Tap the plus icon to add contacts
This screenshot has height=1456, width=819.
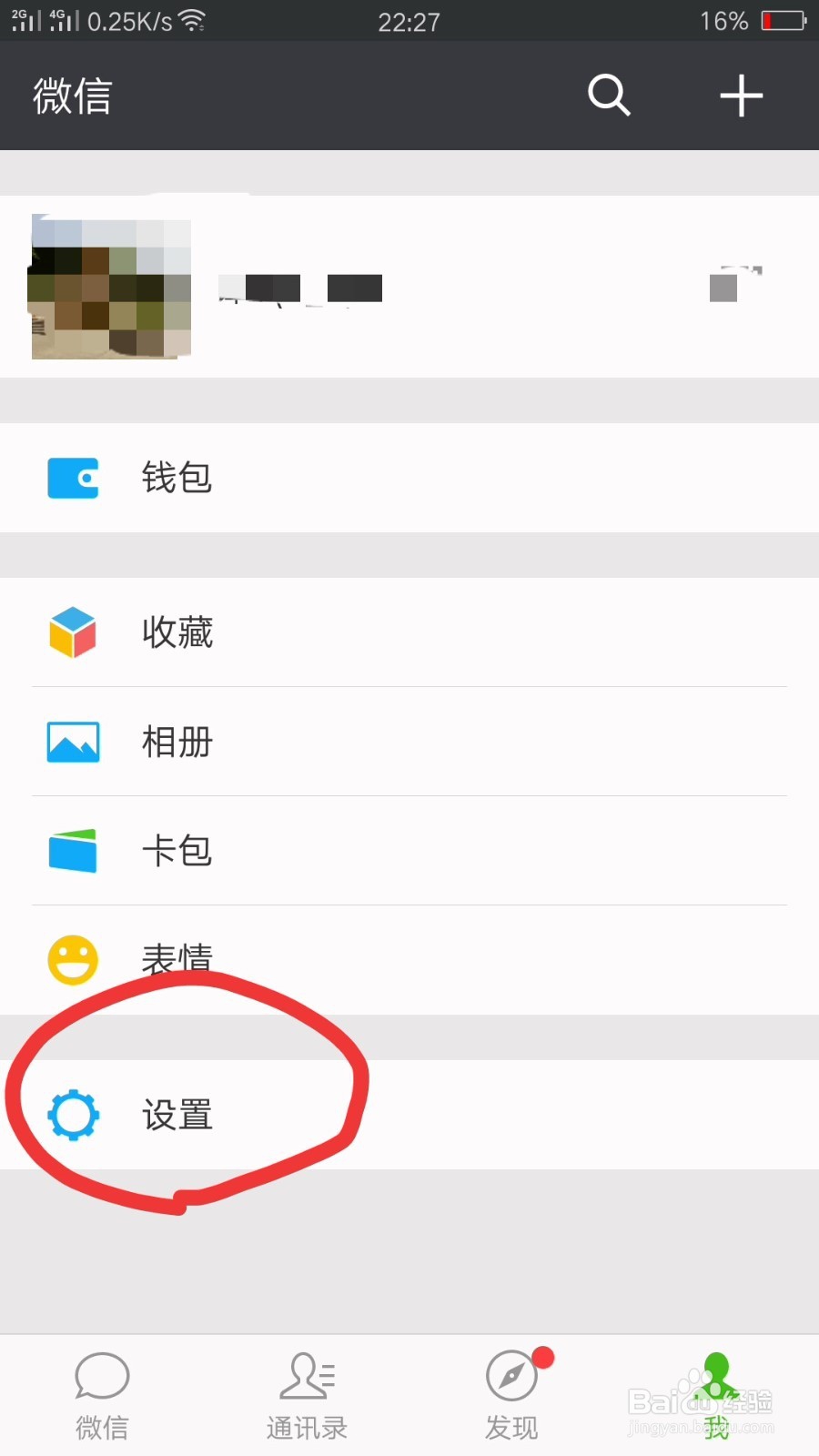tap(741, 96)
